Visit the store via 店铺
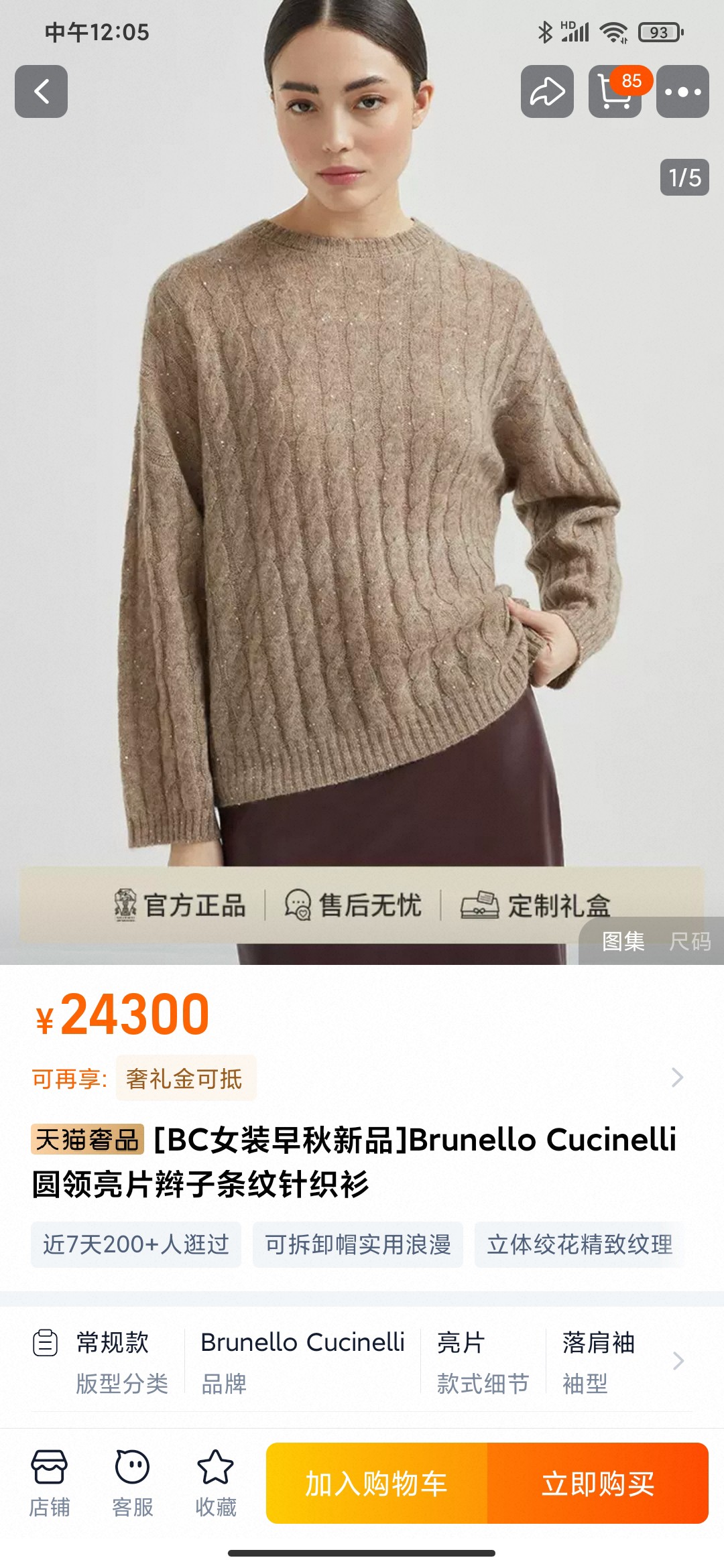 [x=49, y=1483]
